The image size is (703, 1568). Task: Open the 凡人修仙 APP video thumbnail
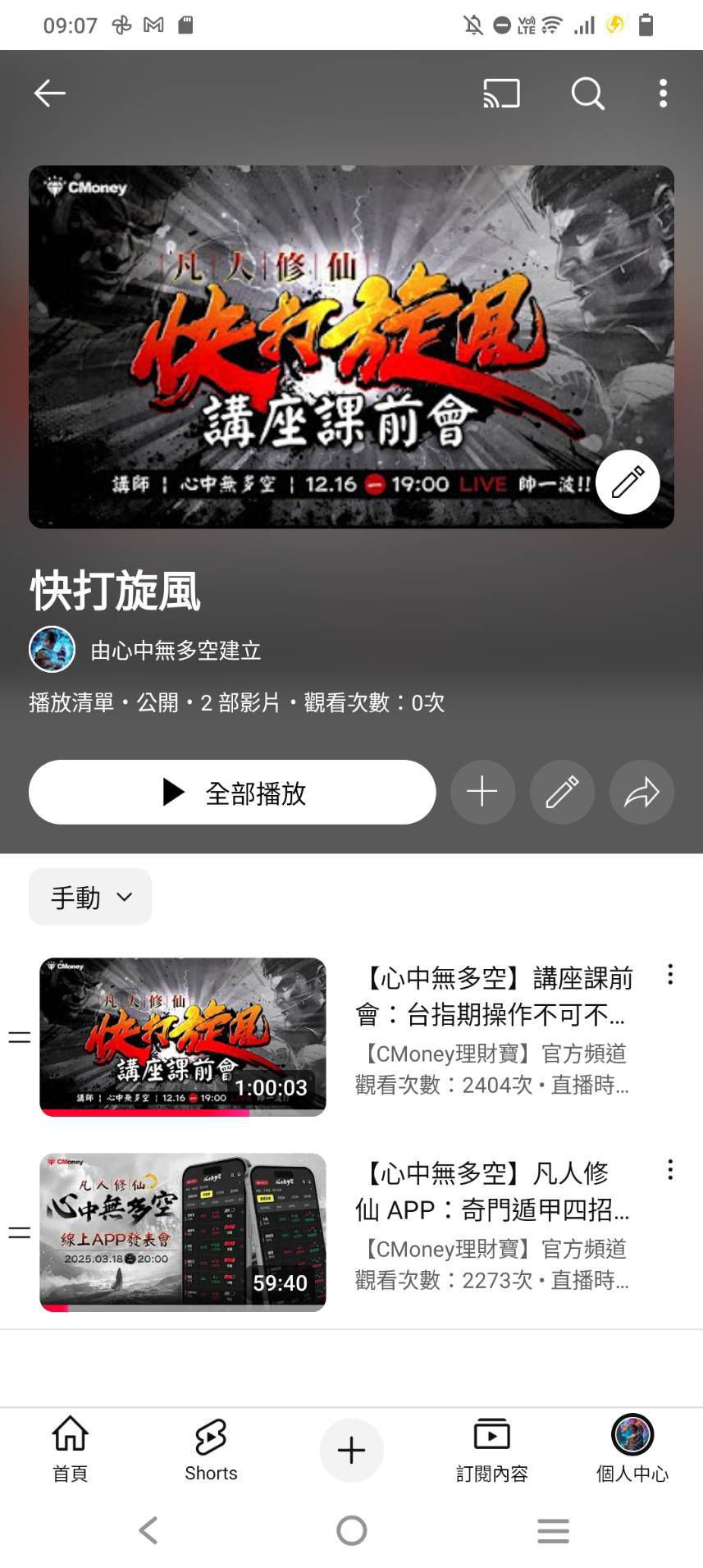point(182,1232)
